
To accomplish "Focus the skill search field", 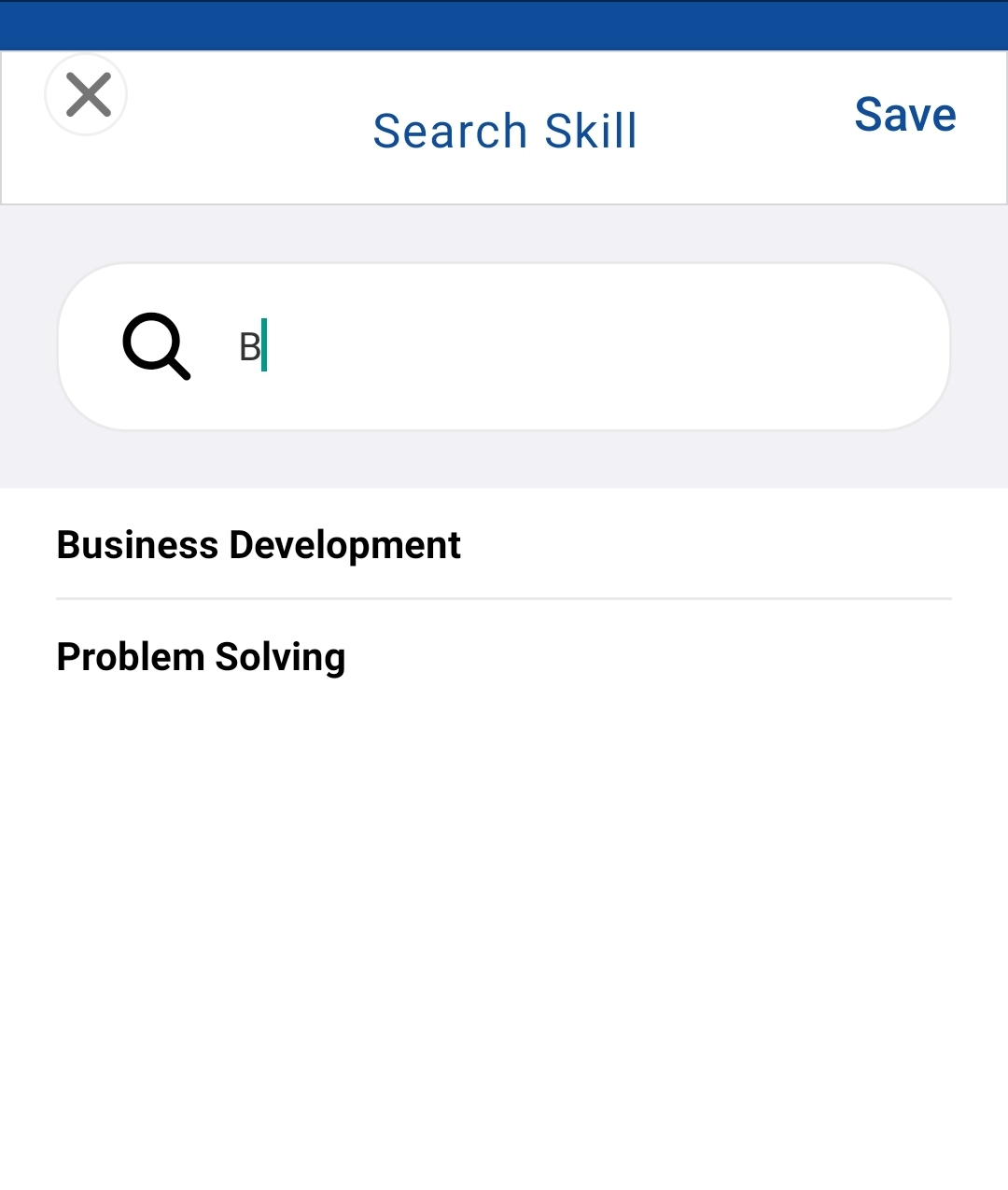I will tap(560, 347).
